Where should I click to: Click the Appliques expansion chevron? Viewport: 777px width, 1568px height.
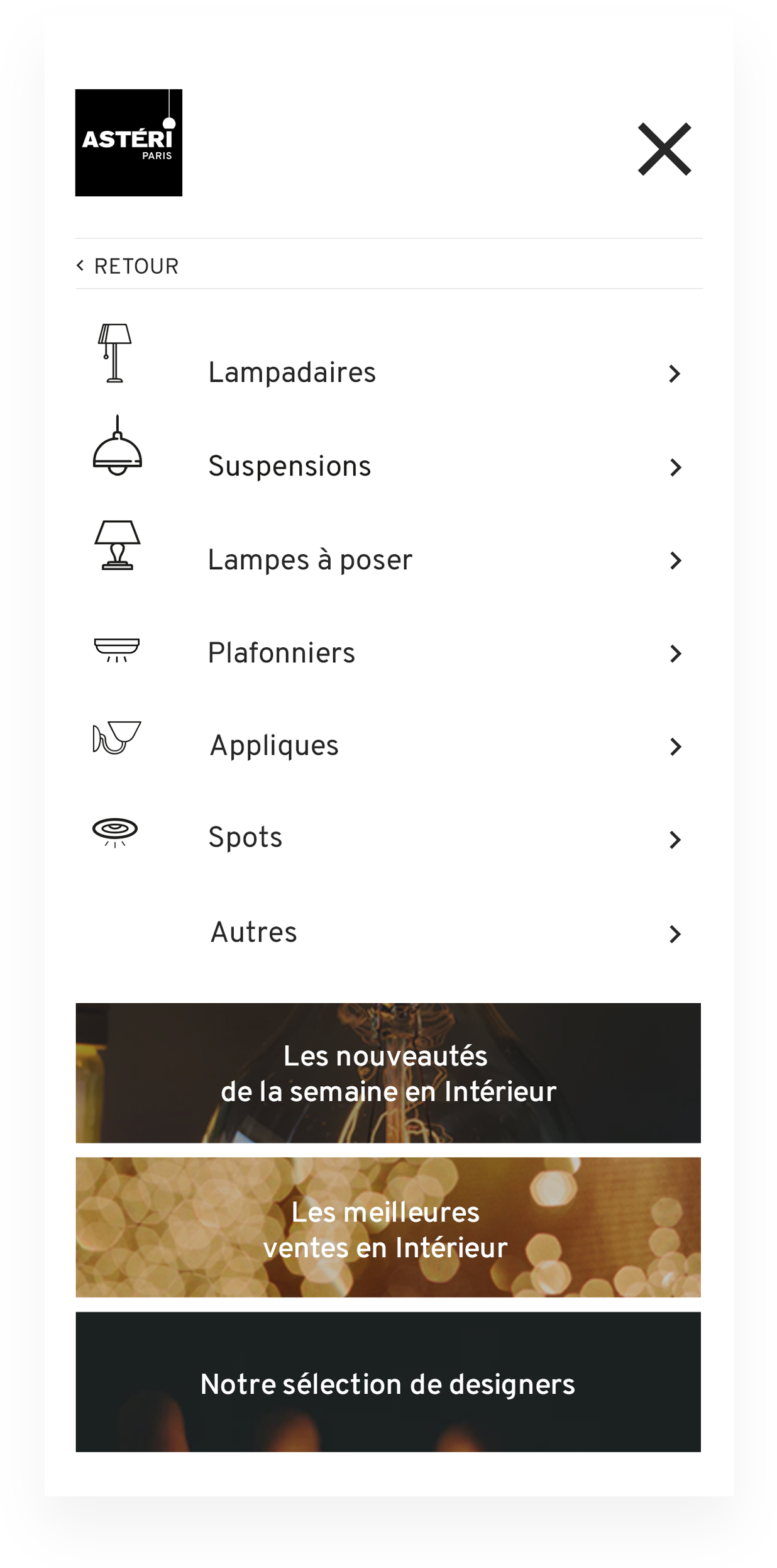point(676,747)
